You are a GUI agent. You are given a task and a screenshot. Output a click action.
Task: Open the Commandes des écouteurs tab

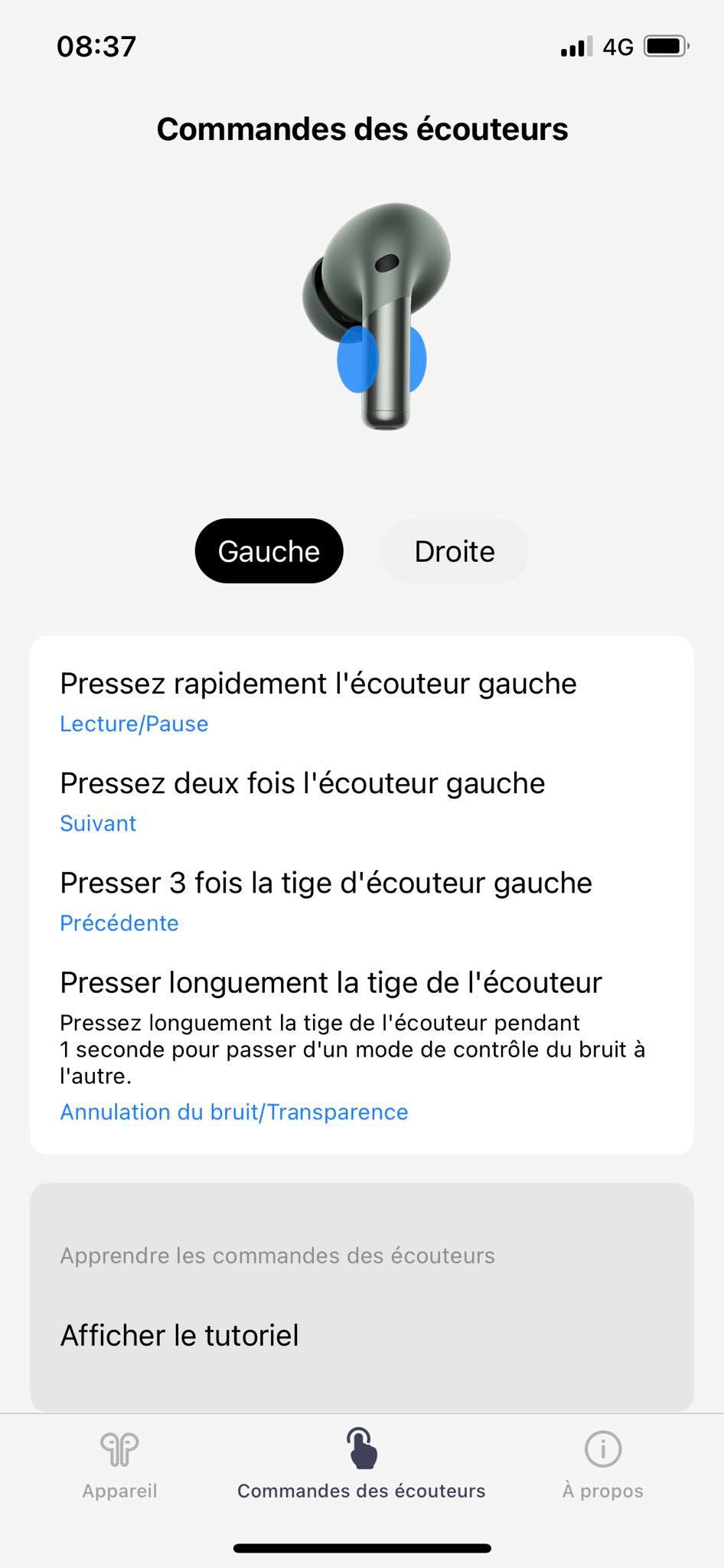pyautogui.click(x=361, y=1465)
